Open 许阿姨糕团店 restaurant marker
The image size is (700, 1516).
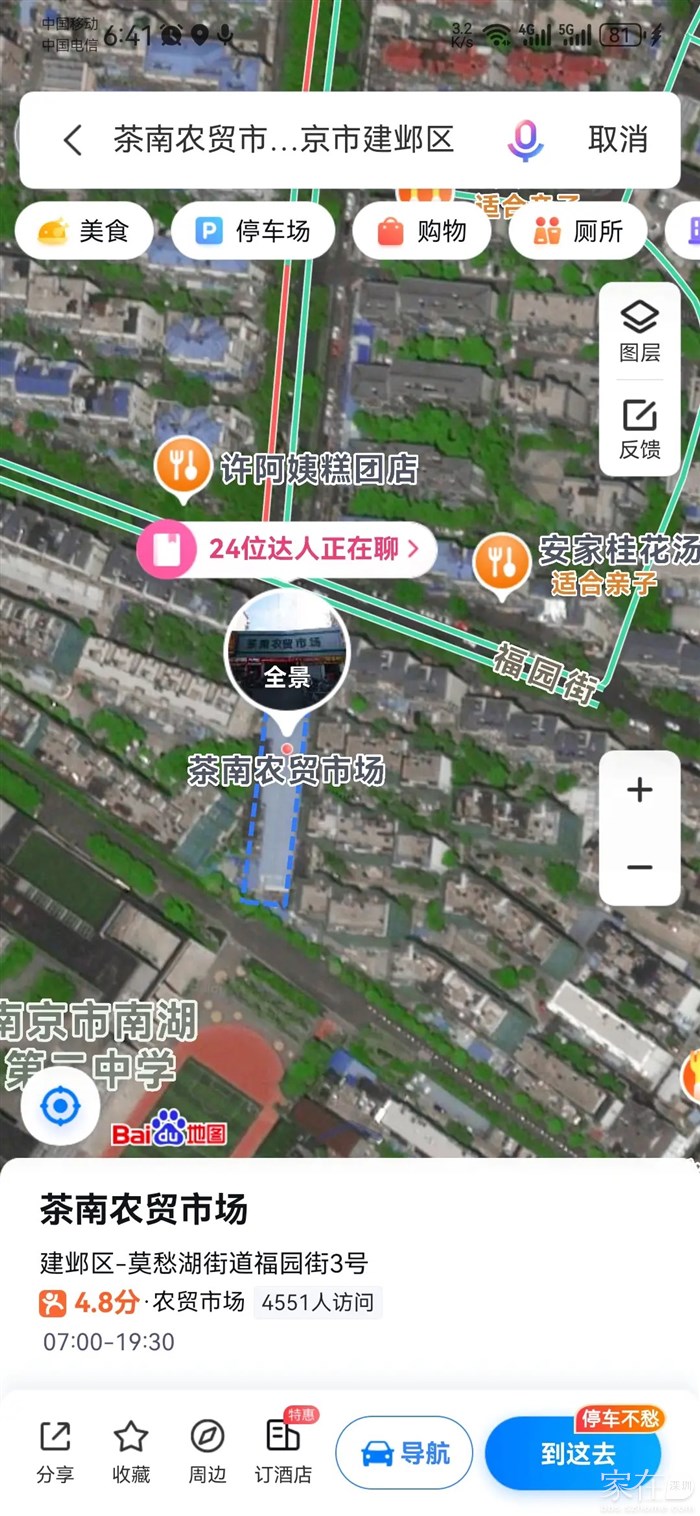tap(182, 467)
